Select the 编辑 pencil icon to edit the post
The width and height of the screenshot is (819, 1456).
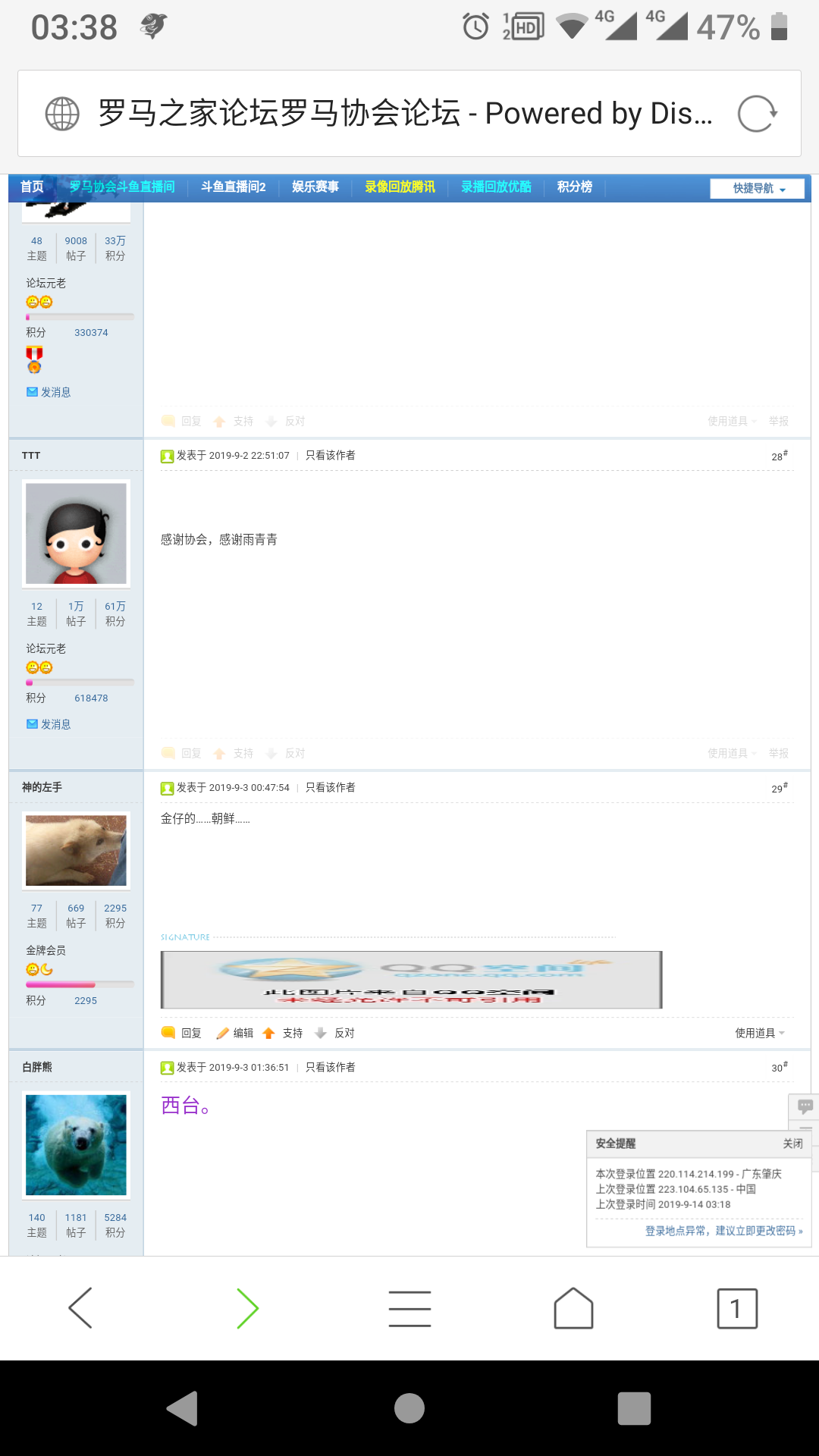click(x=223, y=1033)
